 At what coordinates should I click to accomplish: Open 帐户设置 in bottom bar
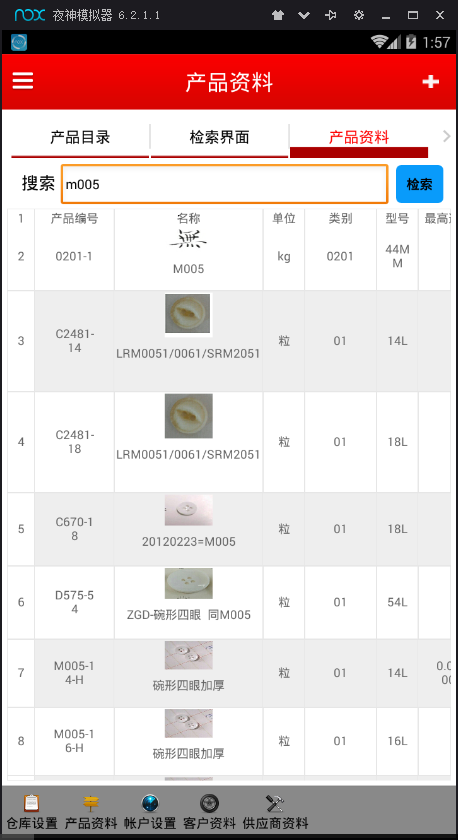point(150,812)
